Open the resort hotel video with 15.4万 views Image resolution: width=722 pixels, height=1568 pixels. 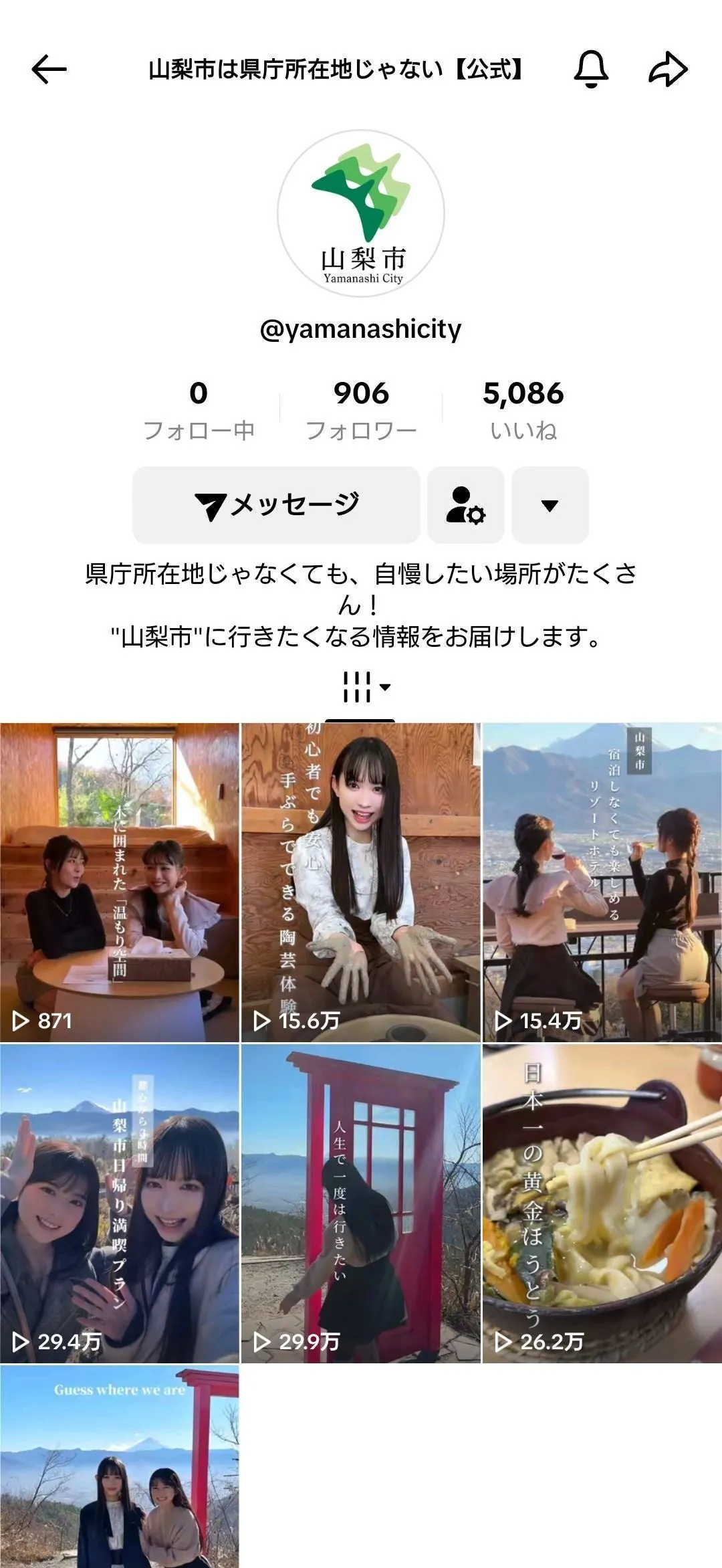tap(602, 882)
